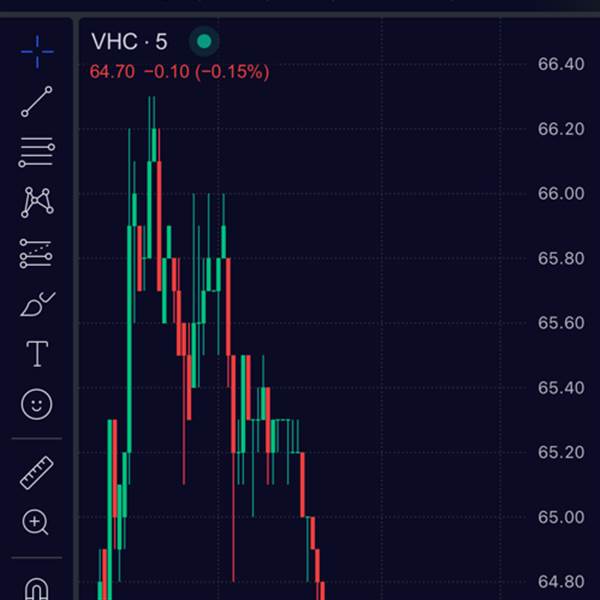Select the XABCD pattern tool
The height and width of the screenshot is (600, 600).
(x=37, y=202)
